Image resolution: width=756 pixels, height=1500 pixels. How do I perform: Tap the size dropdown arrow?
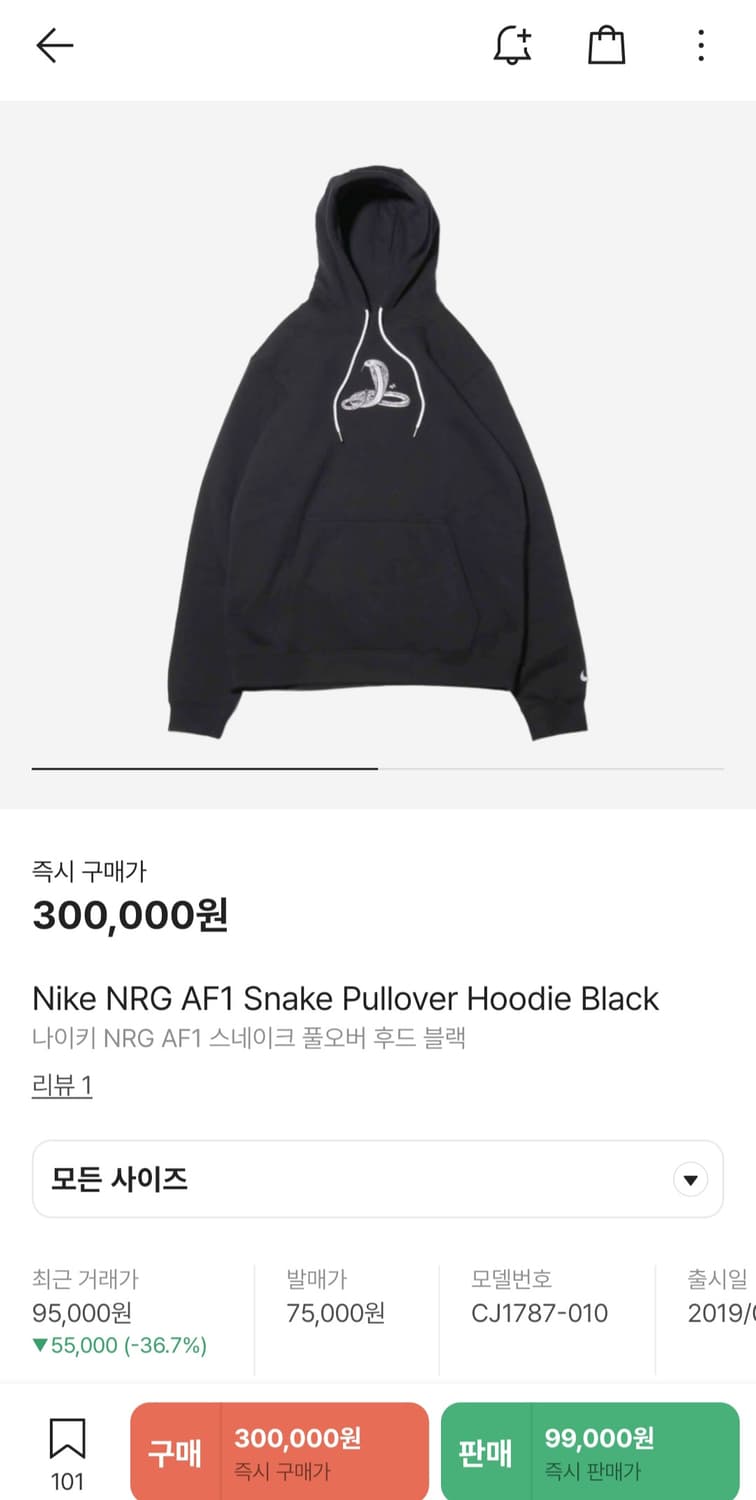click(x=689, y=1178)
